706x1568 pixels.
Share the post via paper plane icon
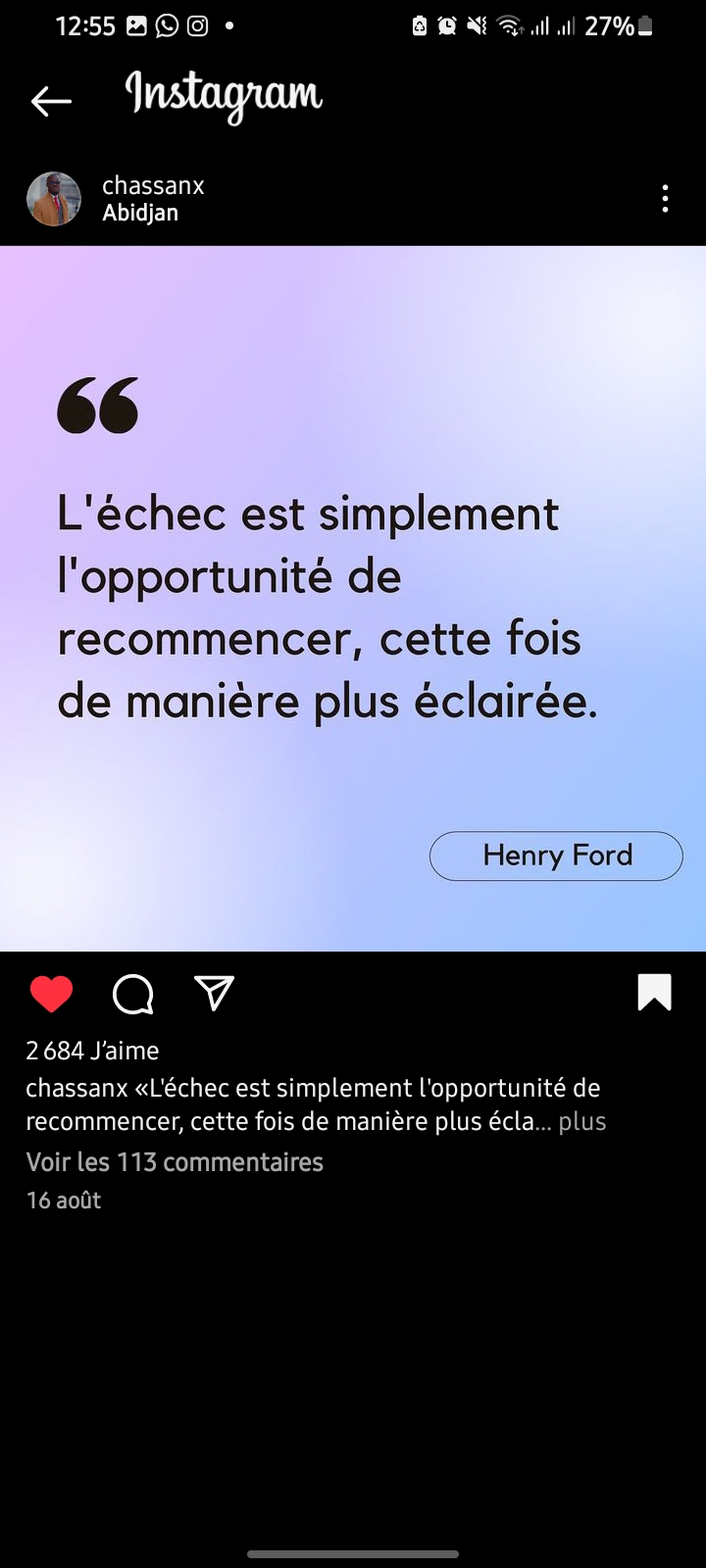tap(214, 993)
